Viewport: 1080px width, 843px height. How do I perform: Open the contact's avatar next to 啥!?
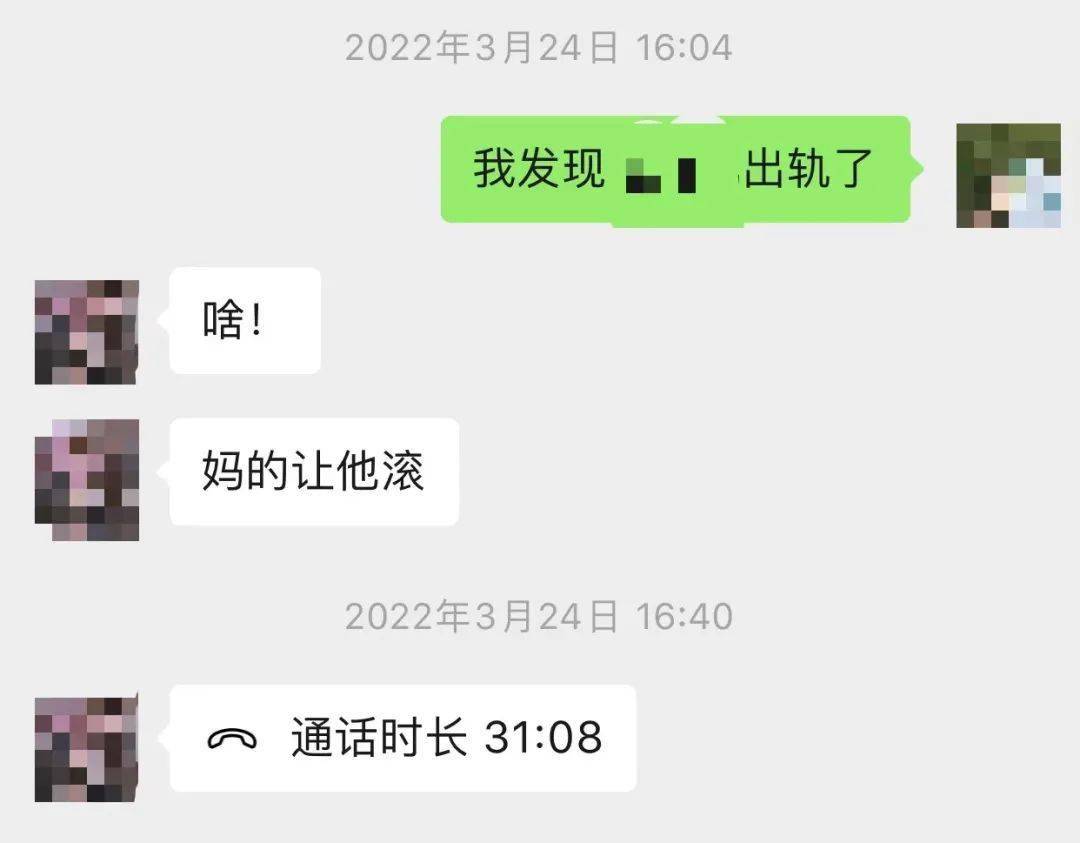[x=87, y=332]
